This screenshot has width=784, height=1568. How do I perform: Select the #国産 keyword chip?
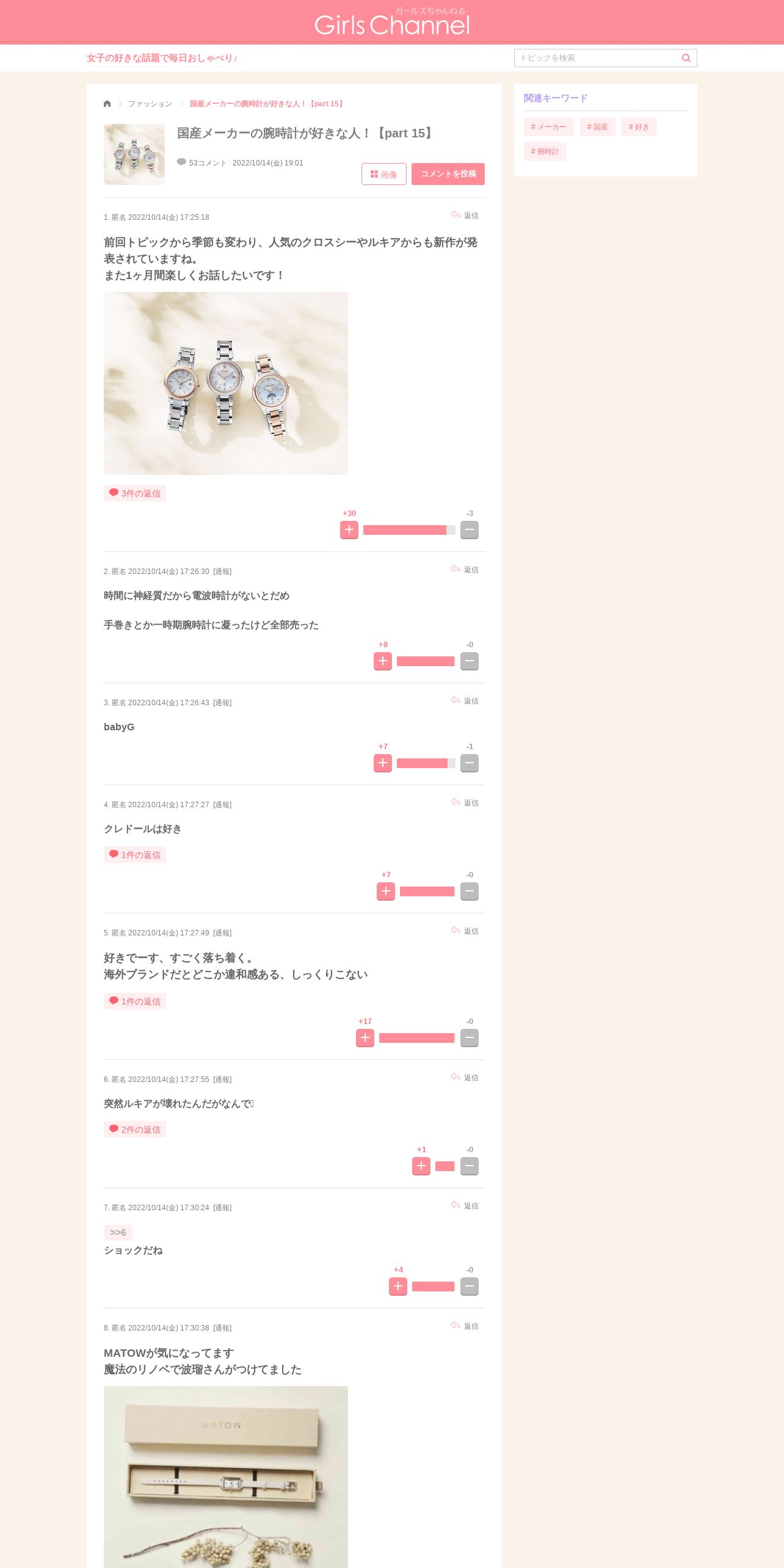pyautogui.click(x=597, y=127)
